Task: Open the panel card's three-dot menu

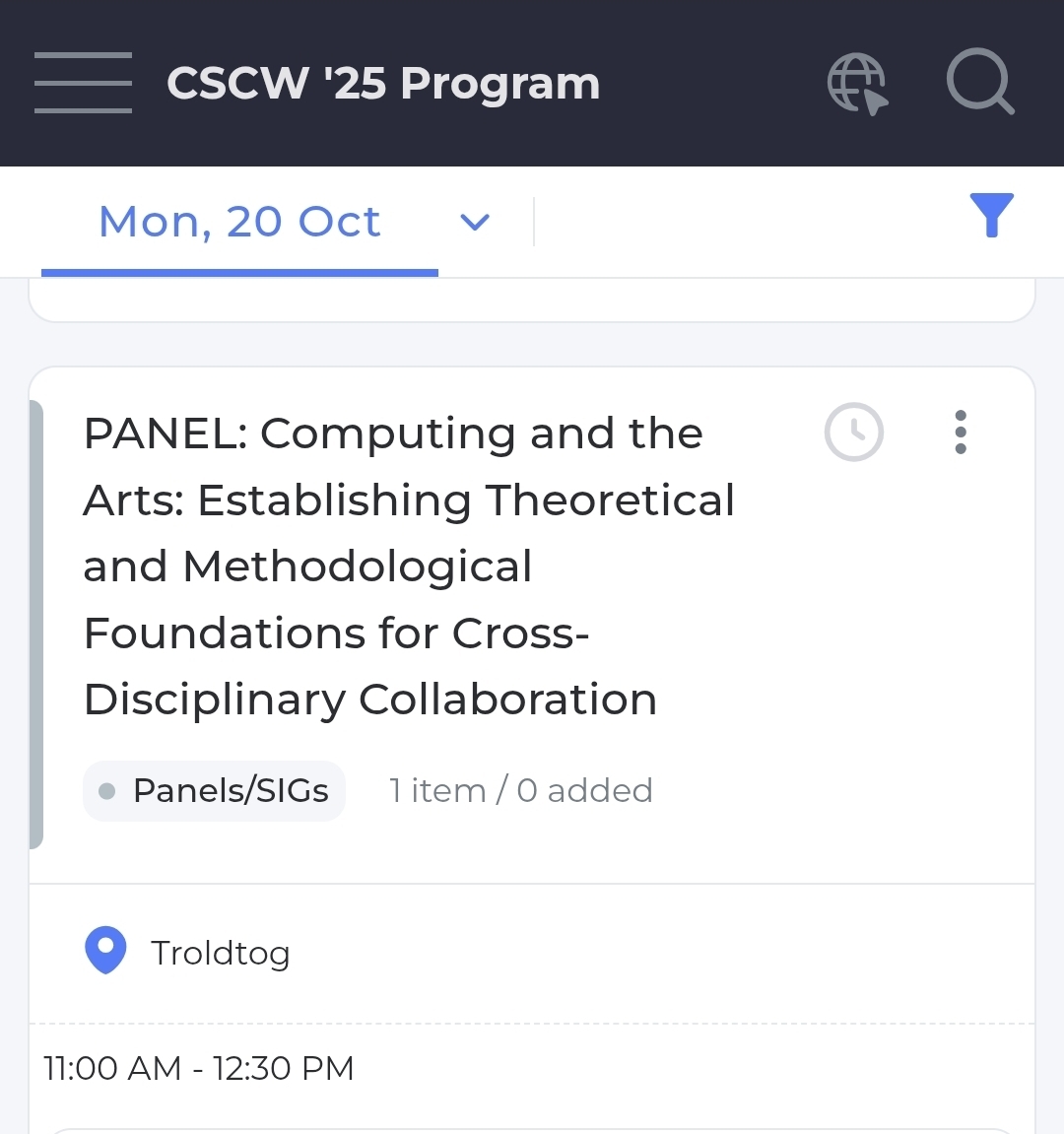Action: [x=961, y=432]
